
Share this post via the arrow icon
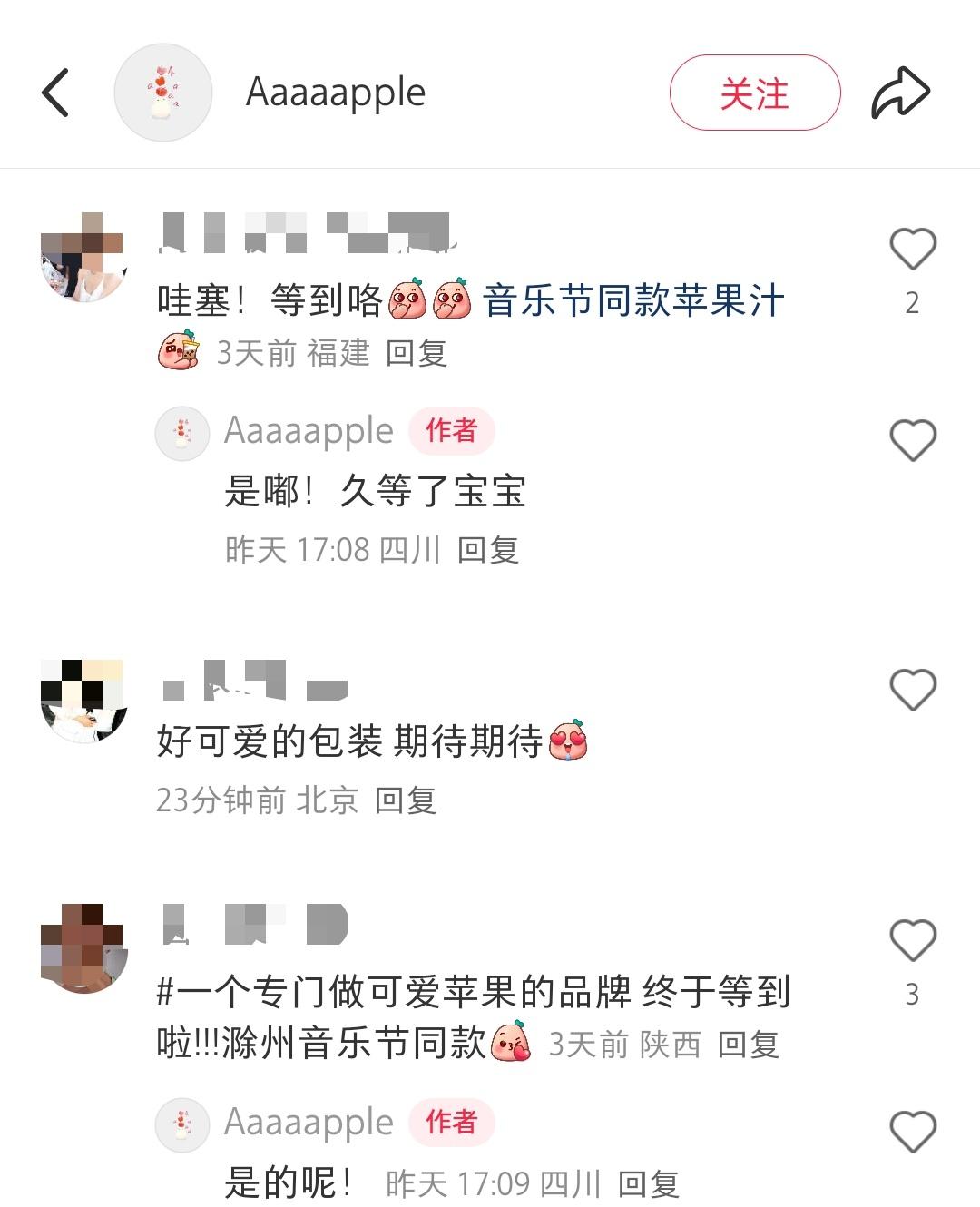click(x=900, y=93)
